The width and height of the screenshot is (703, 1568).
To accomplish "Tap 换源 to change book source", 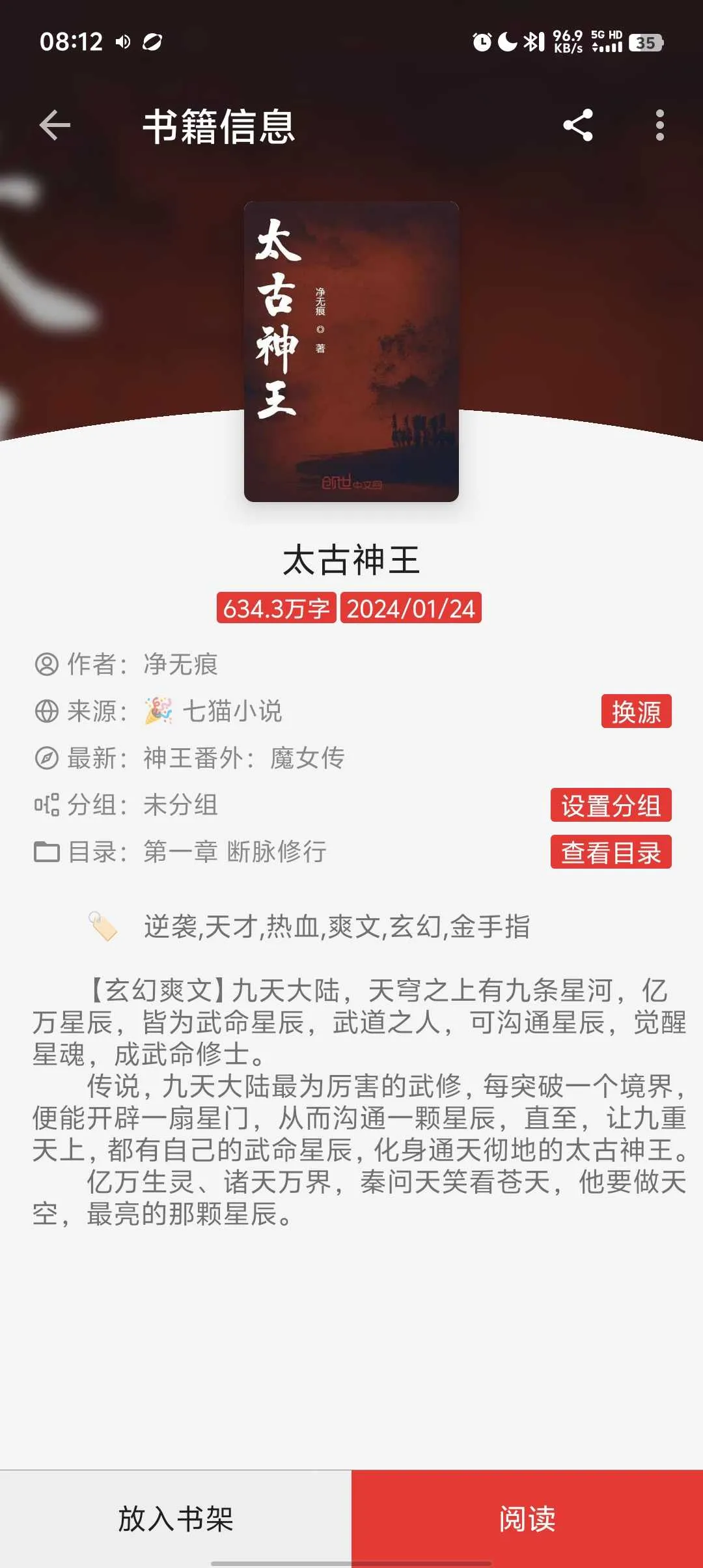I will coord(636,711).
